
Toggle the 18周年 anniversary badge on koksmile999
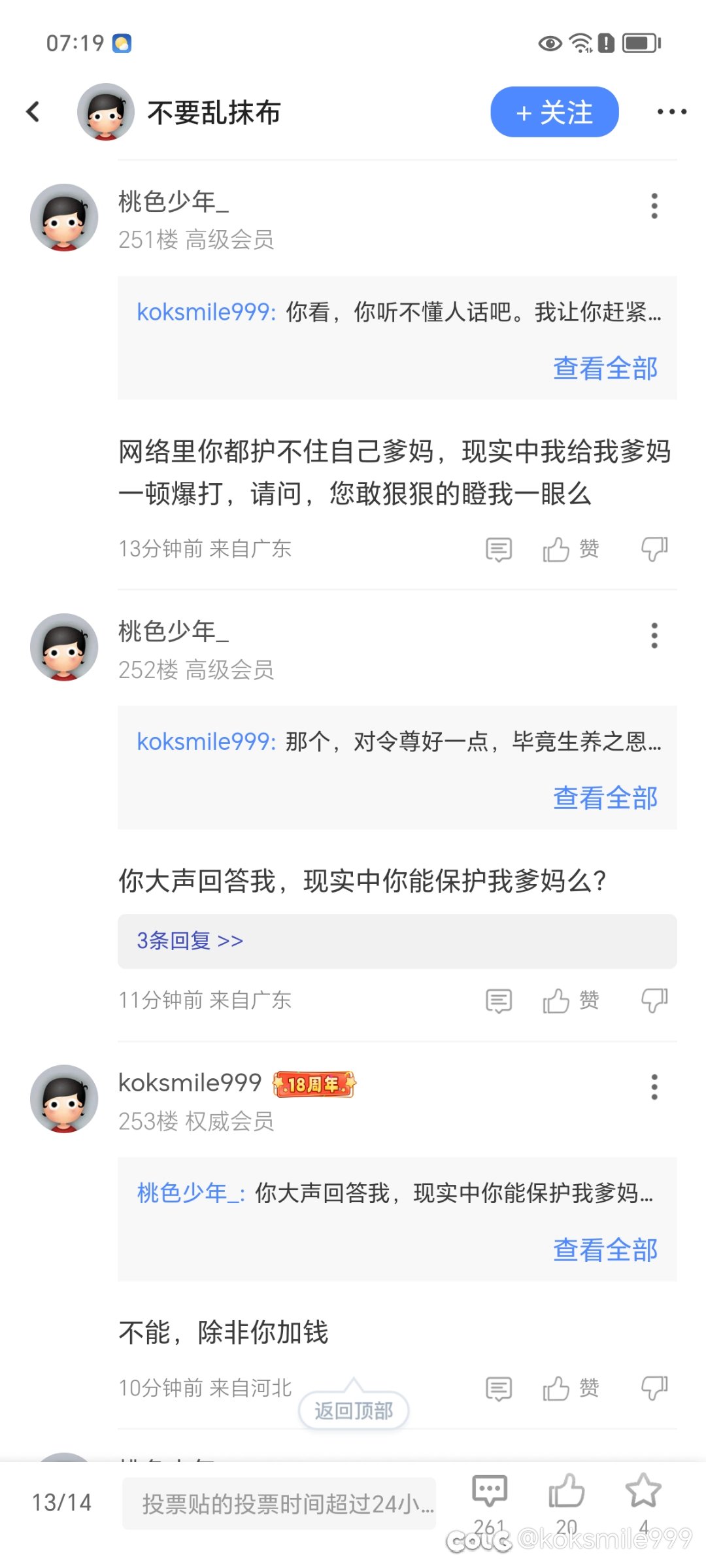point(312,1083)
